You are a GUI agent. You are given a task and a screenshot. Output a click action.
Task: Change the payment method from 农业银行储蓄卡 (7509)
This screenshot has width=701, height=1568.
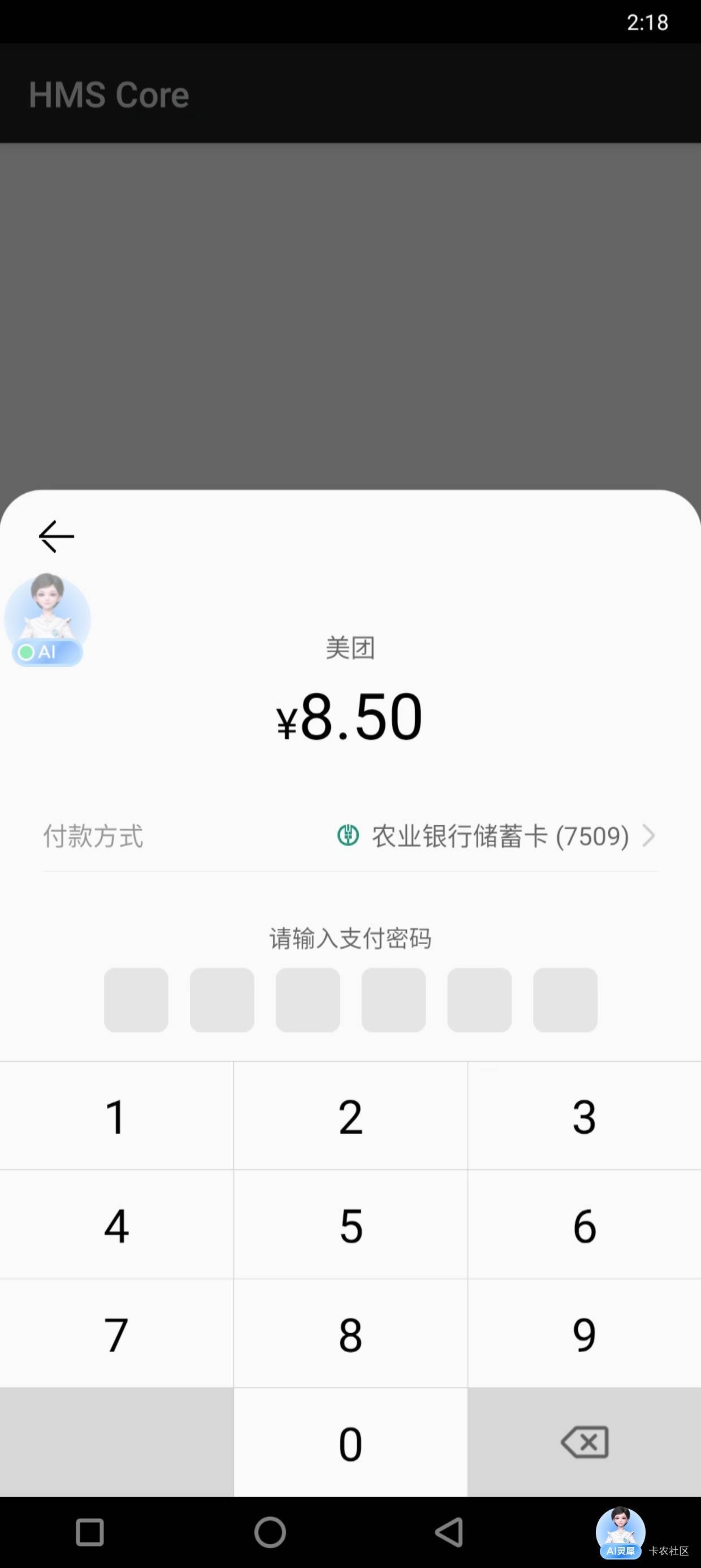point(496,835)
